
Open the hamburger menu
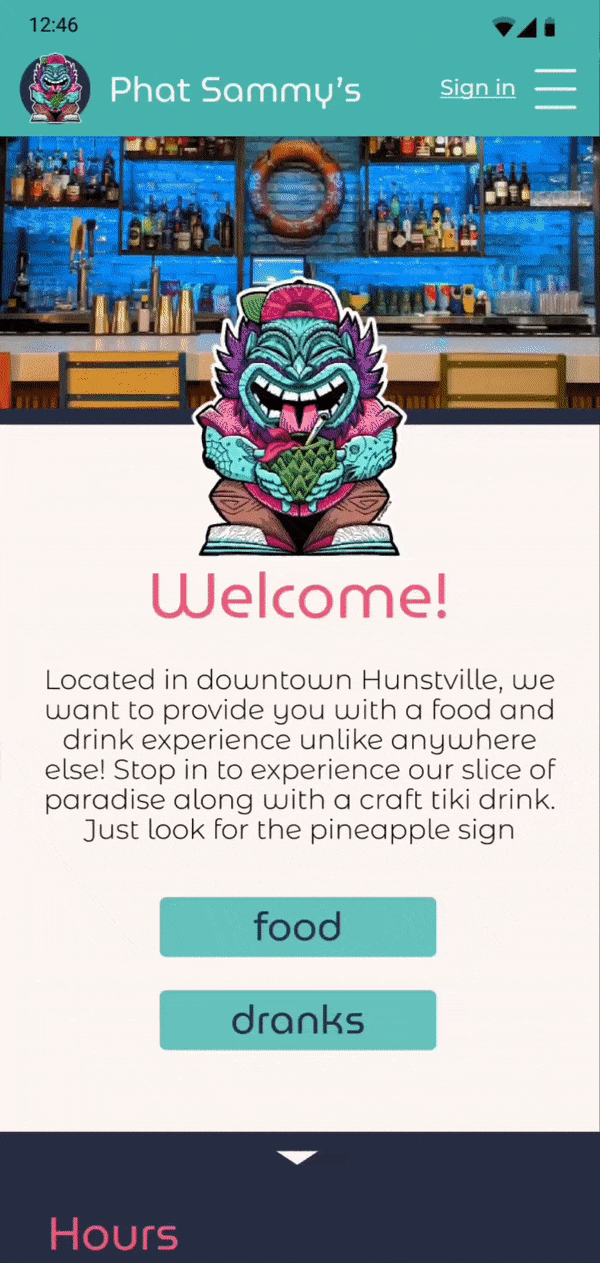coord(555,89)
